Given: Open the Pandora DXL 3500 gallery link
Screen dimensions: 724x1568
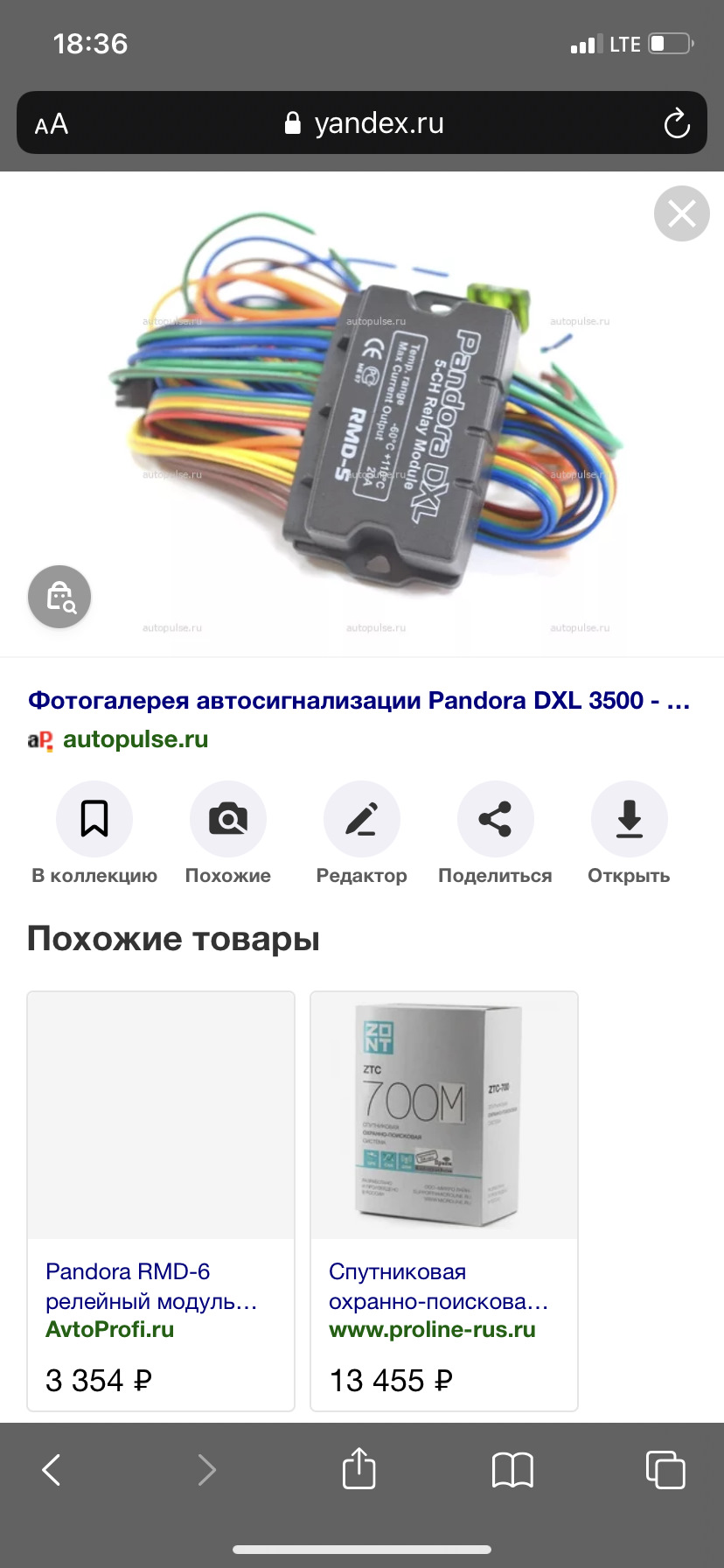Looking at the screenshot, I should coord(359,701).
